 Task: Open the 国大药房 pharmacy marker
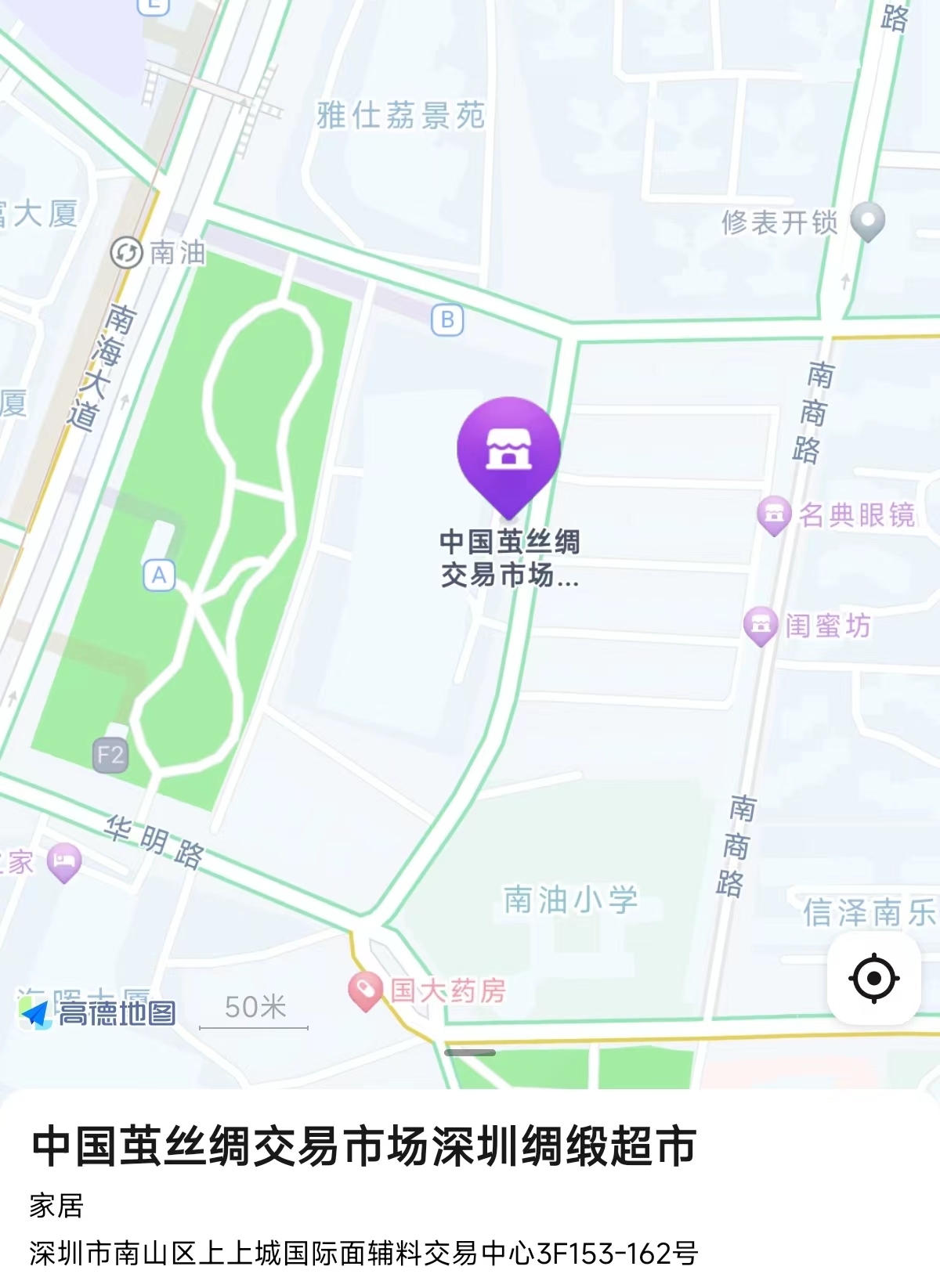(365, 990)
